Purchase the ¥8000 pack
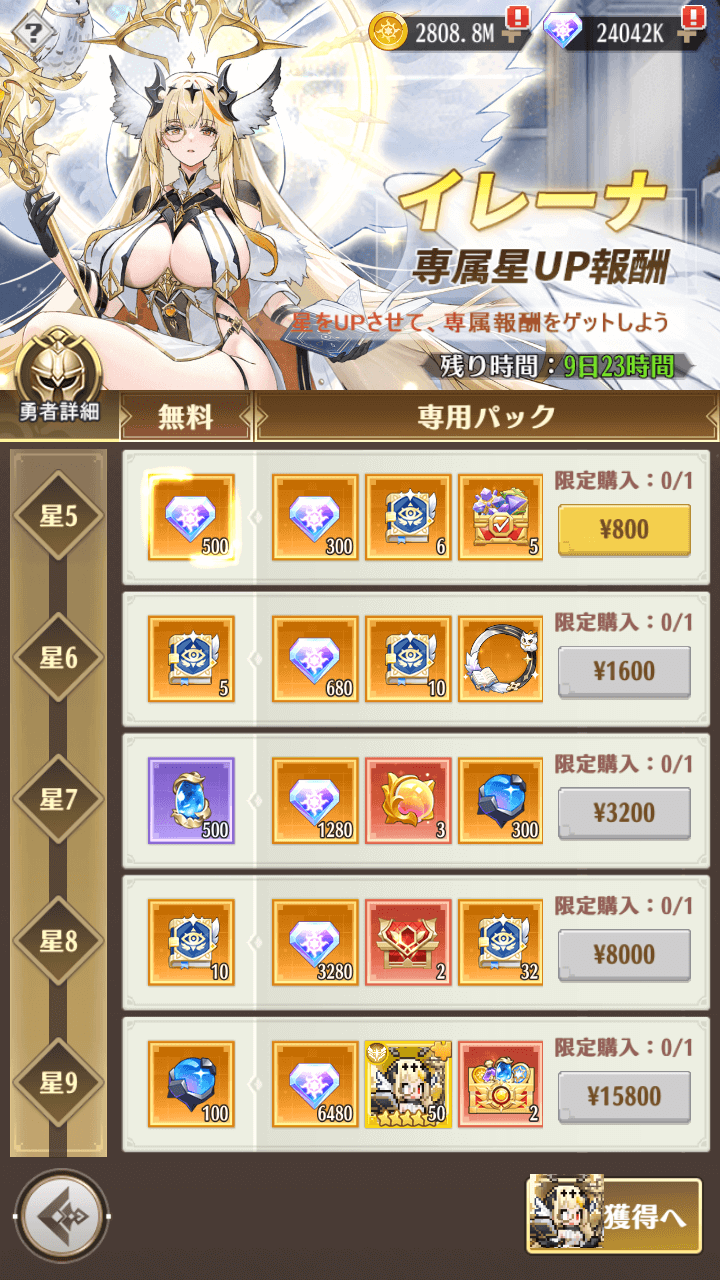The width and height of the screenshot is (720, 1280). (624, 954)
